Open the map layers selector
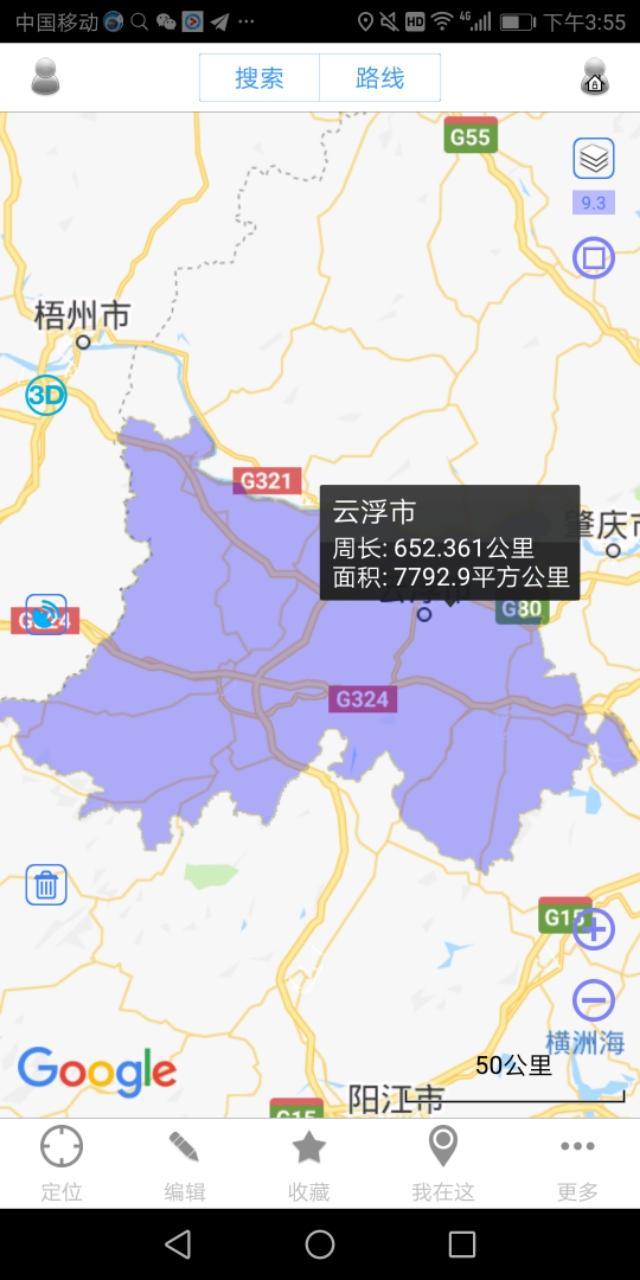This screenshot has height=1280, width=640. coord(593,159)
